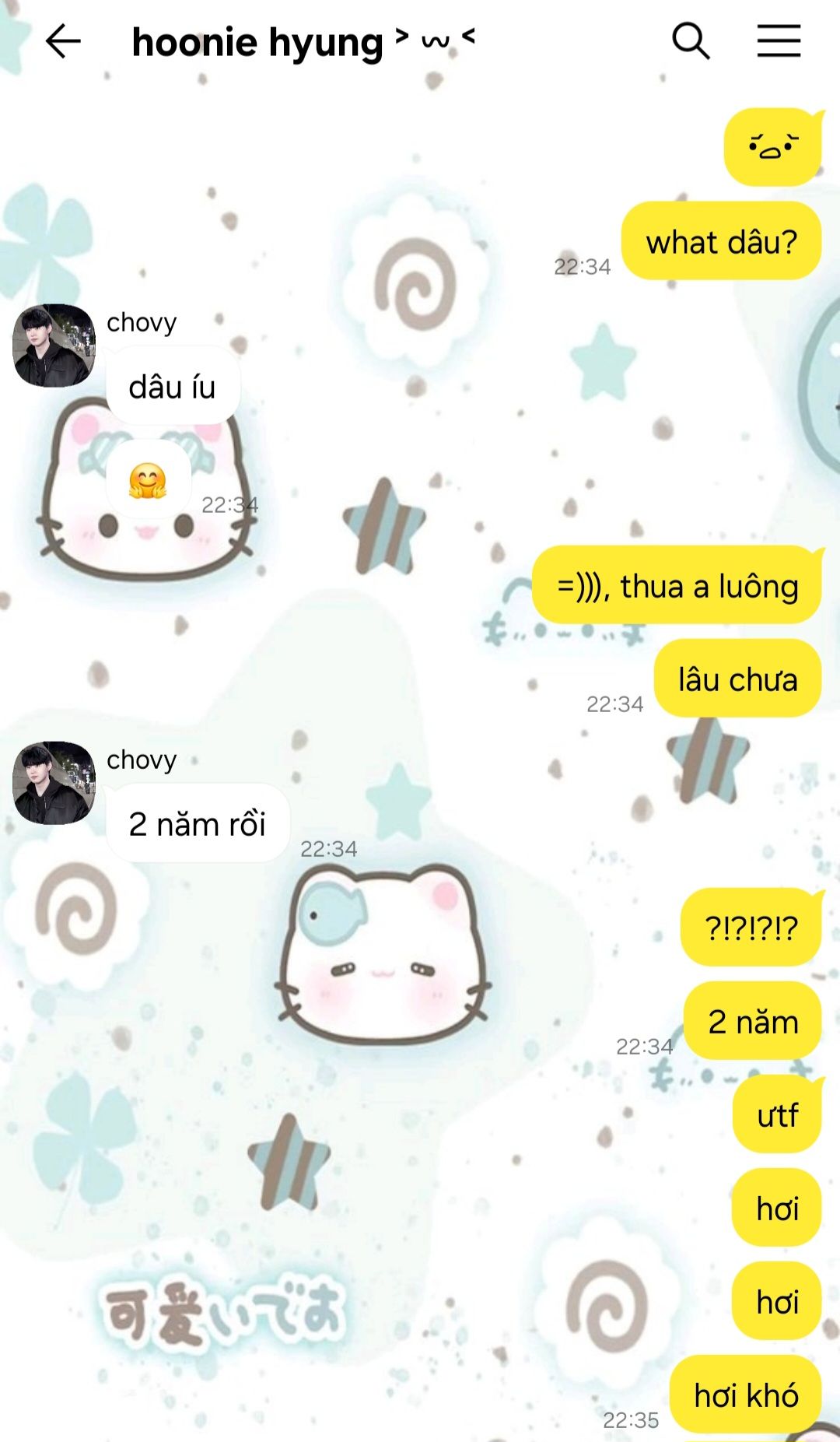
Task: Go back from the hoonie hyung chat
Action: pos(63,41)
